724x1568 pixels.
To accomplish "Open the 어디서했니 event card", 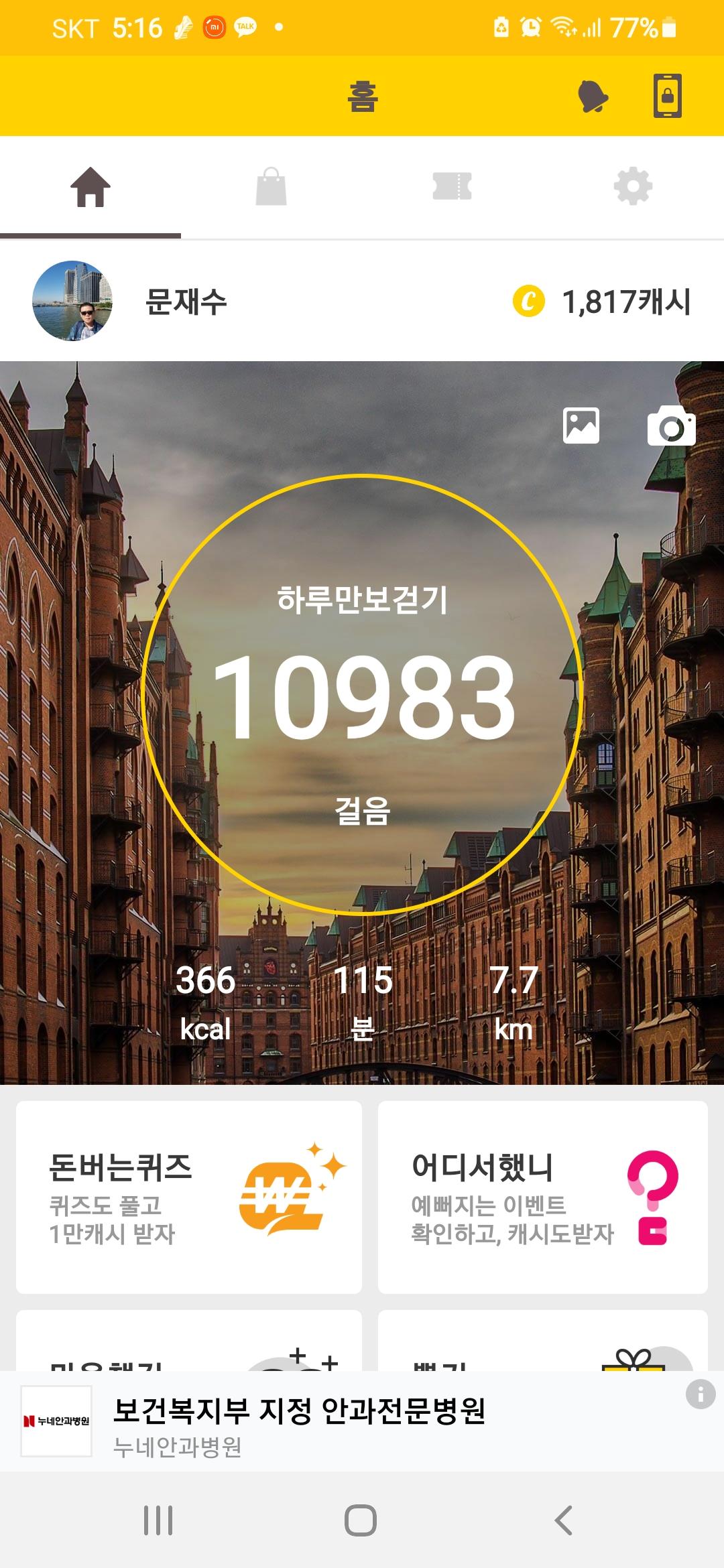I will click(542, 1197).
